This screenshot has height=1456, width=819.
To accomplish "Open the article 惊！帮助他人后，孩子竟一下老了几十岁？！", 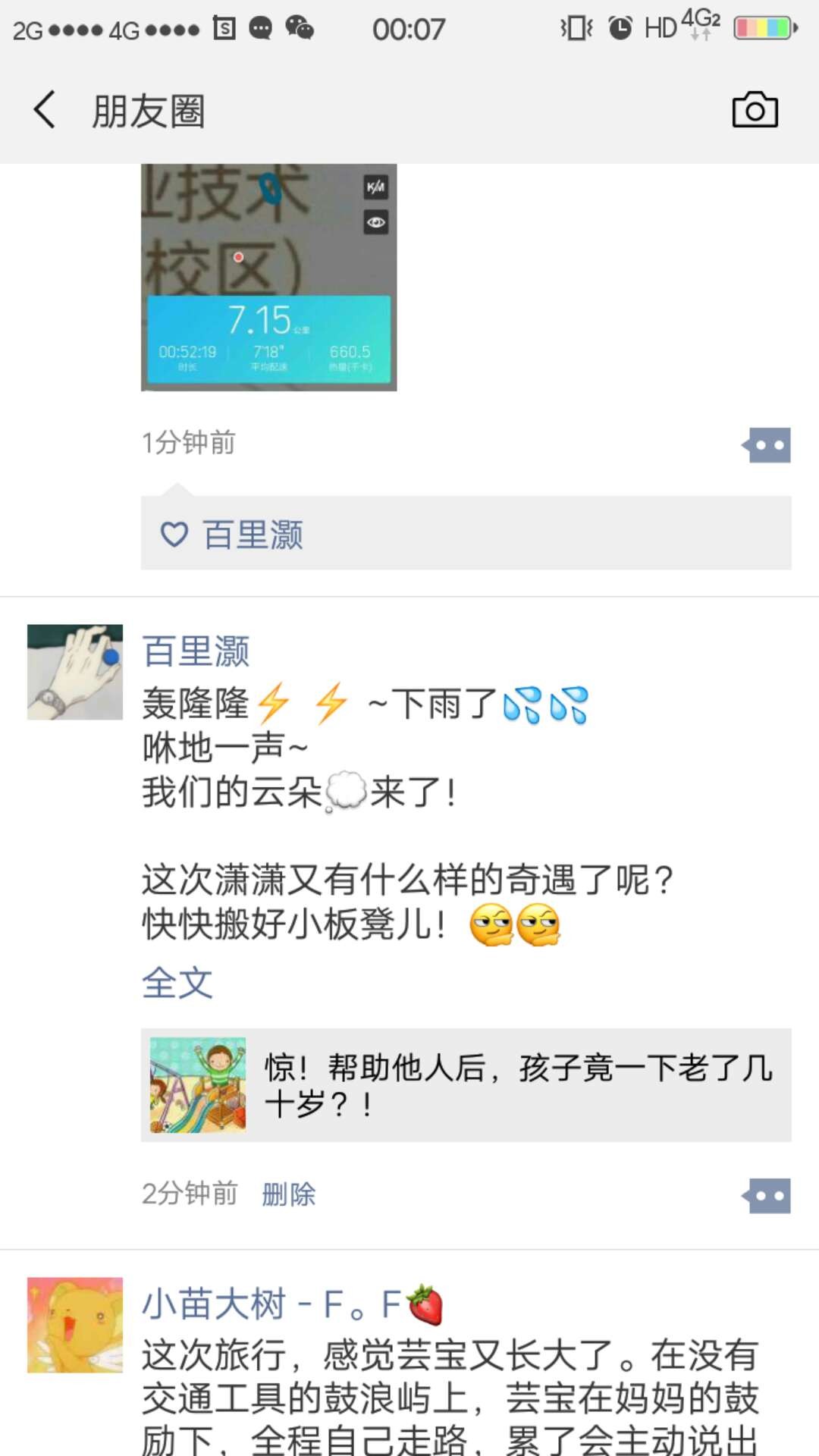I will click(x=466, y=1085).
